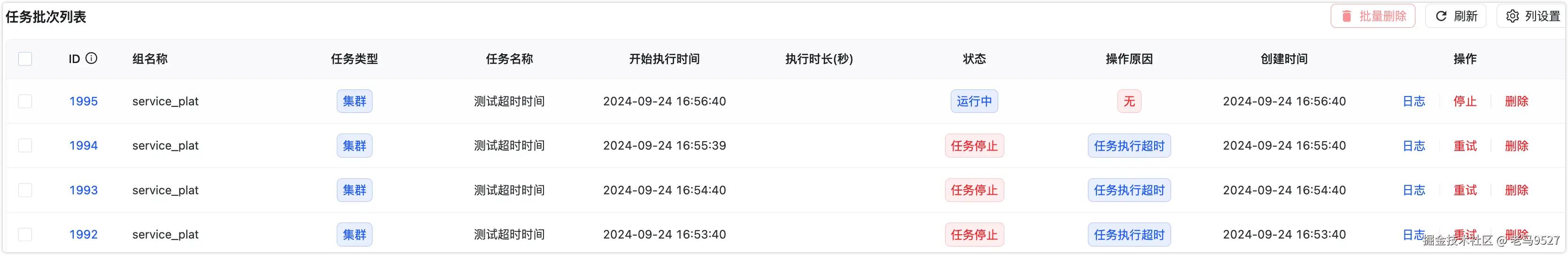Image resolution: width=1568 pixels, height=255 pixels.
Task: Delete batch 1993 via 删除
Action: [1516, 191]
